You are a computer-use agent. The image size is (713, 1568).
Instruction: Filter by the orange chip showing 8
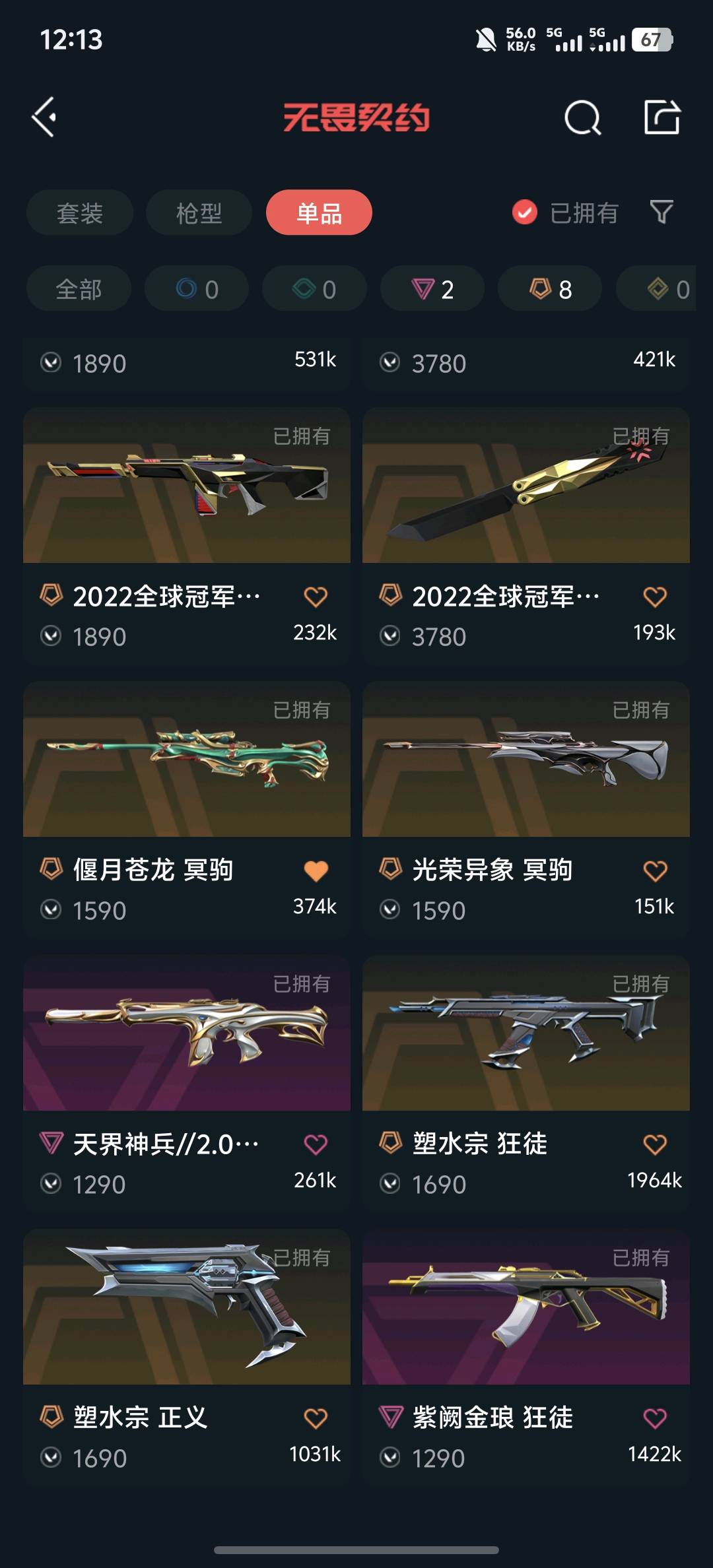(x=550, y=289)
